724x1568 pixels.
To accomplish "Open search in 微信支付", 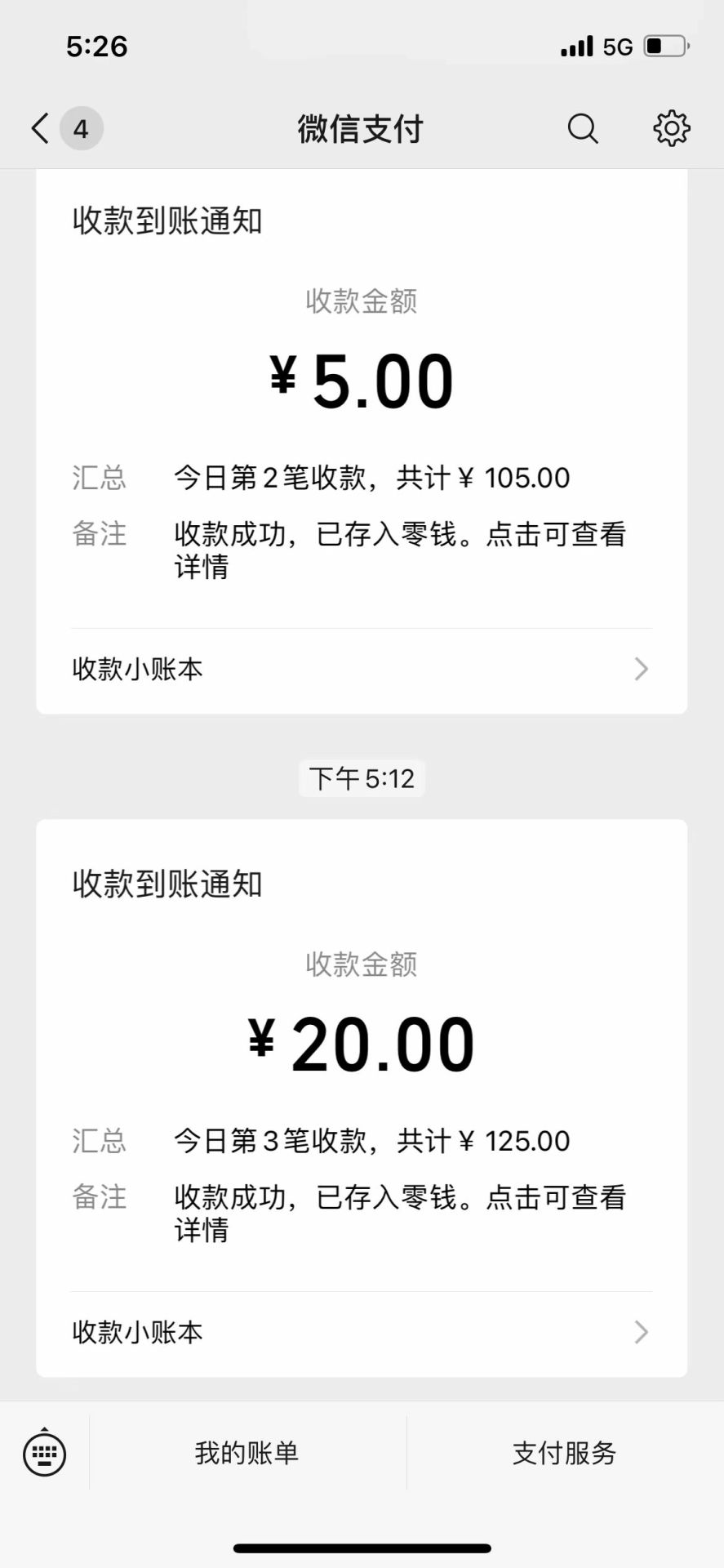I will pyautogui.click(x=583, y=129).
